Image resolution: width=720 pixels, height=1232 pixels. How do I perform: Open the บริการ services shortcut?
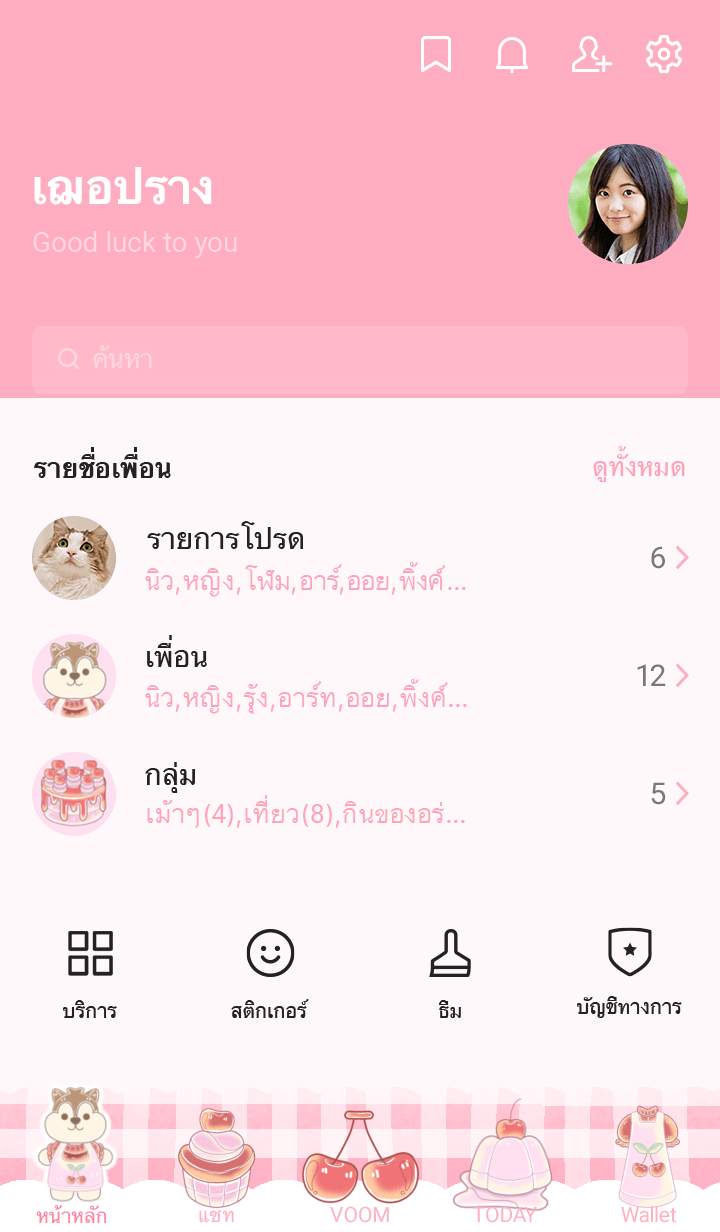(x=90, y=972)
